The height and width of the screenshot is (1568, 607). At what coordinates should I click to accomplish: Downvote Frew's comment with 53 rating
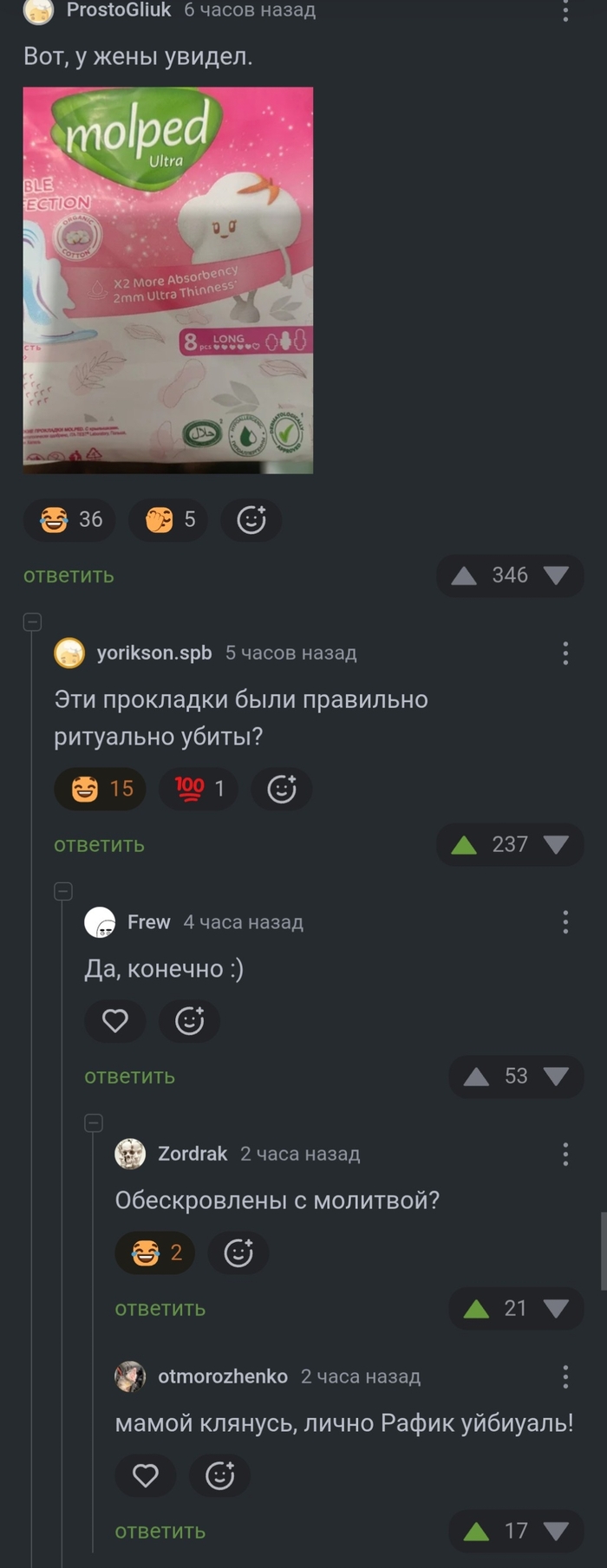(556, 1077)
